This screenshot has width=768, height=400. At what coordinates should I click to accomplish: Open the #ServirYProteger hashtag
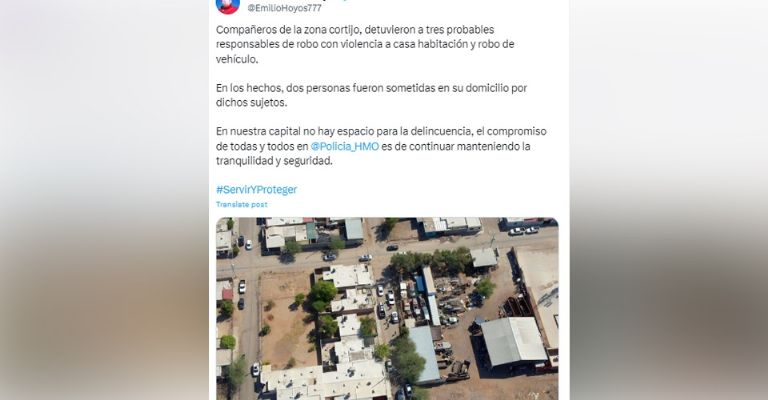[x=256, y=189]
